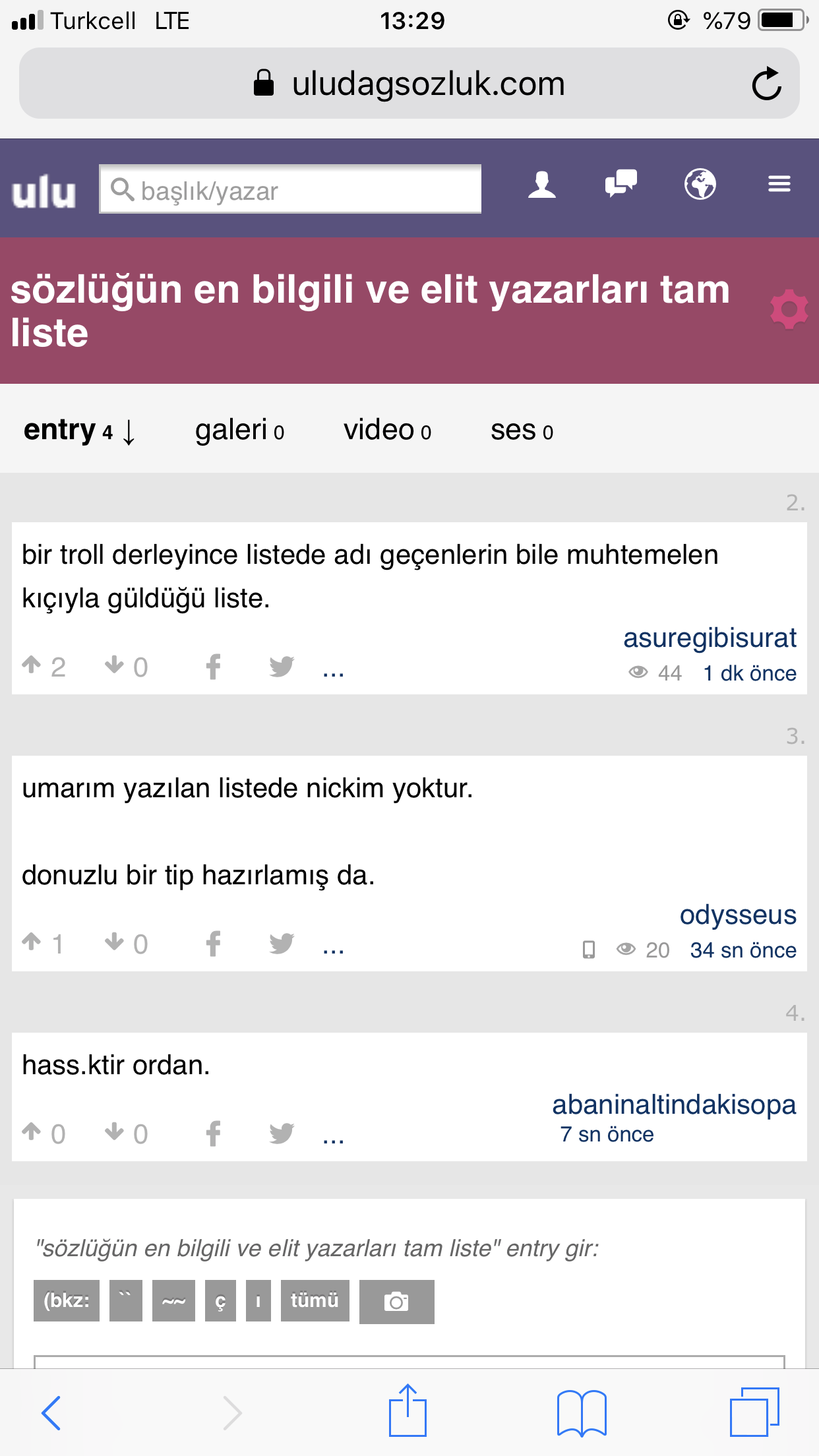Open the author profile asuregibisurat
The image size is (819, 1456).
click(x=710, y=638)
